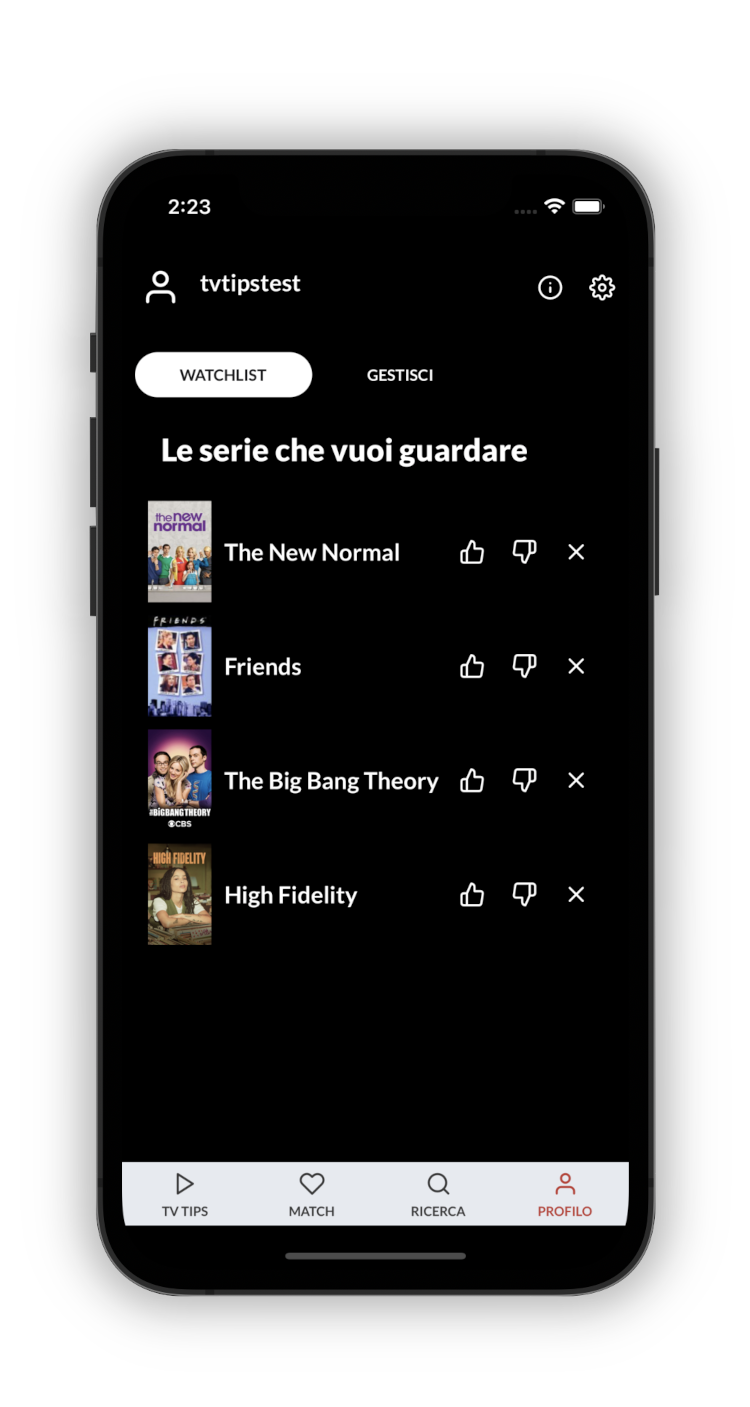
Task: Select the Watchlist tab
Action: pos(223,375)
